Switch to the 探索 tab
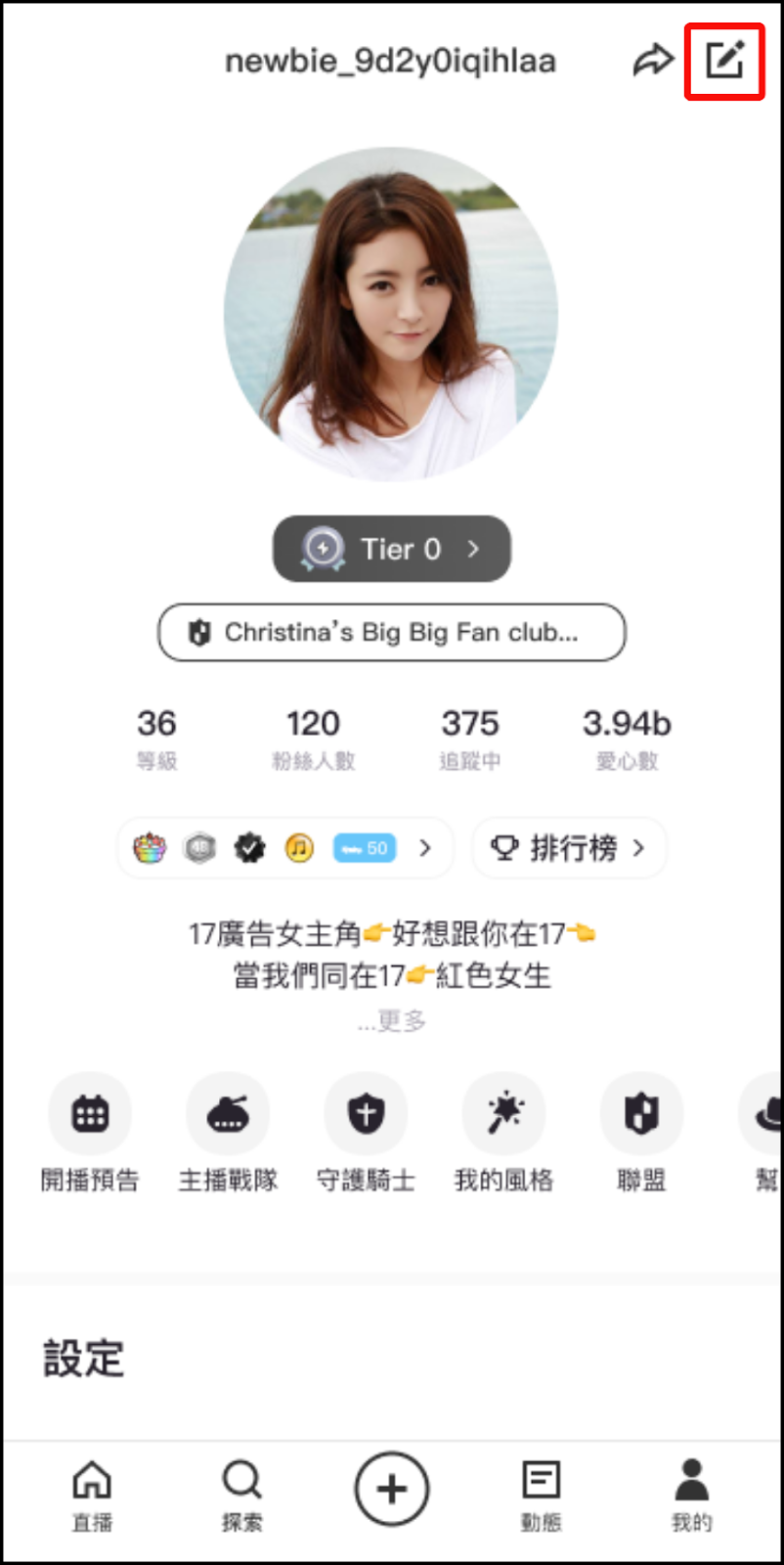The height and width of the screenshot is (1565, 784). point(241,1495)
